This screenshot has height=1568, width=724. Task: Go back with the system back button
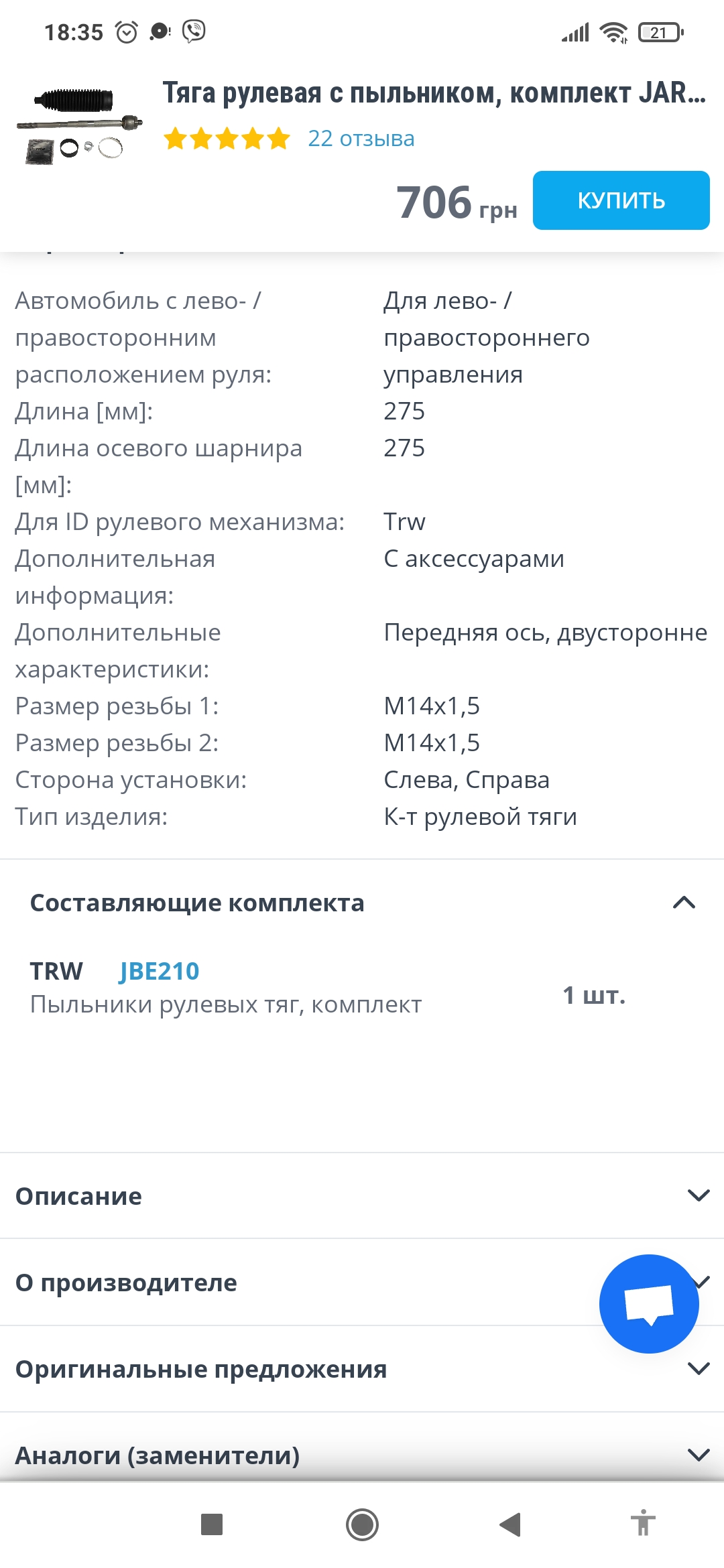tap(510, 1524)
